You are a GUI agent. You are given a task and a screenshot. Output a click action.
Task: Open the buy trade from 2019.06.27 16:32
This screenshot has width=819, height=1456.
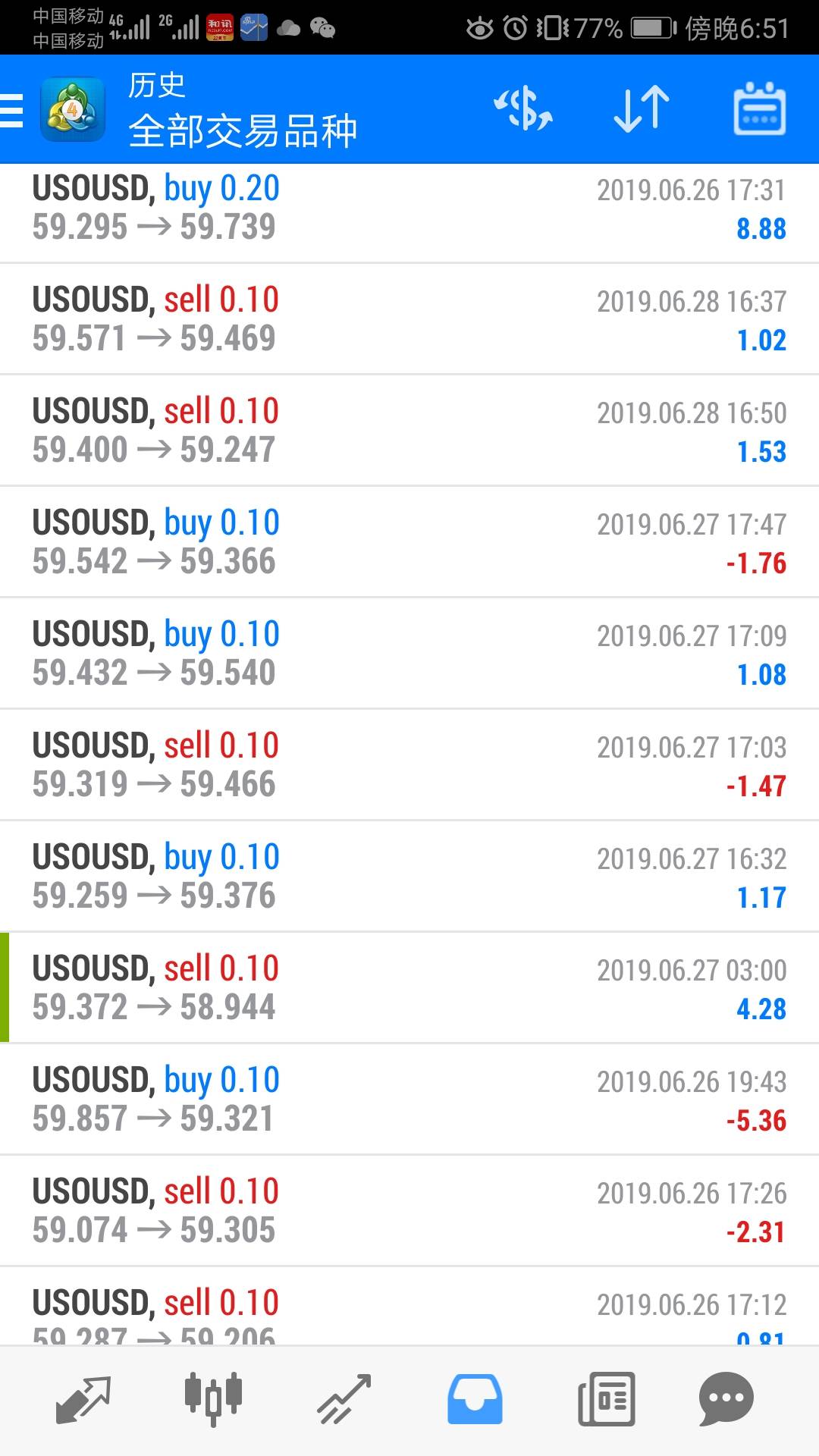pos(409,877)
